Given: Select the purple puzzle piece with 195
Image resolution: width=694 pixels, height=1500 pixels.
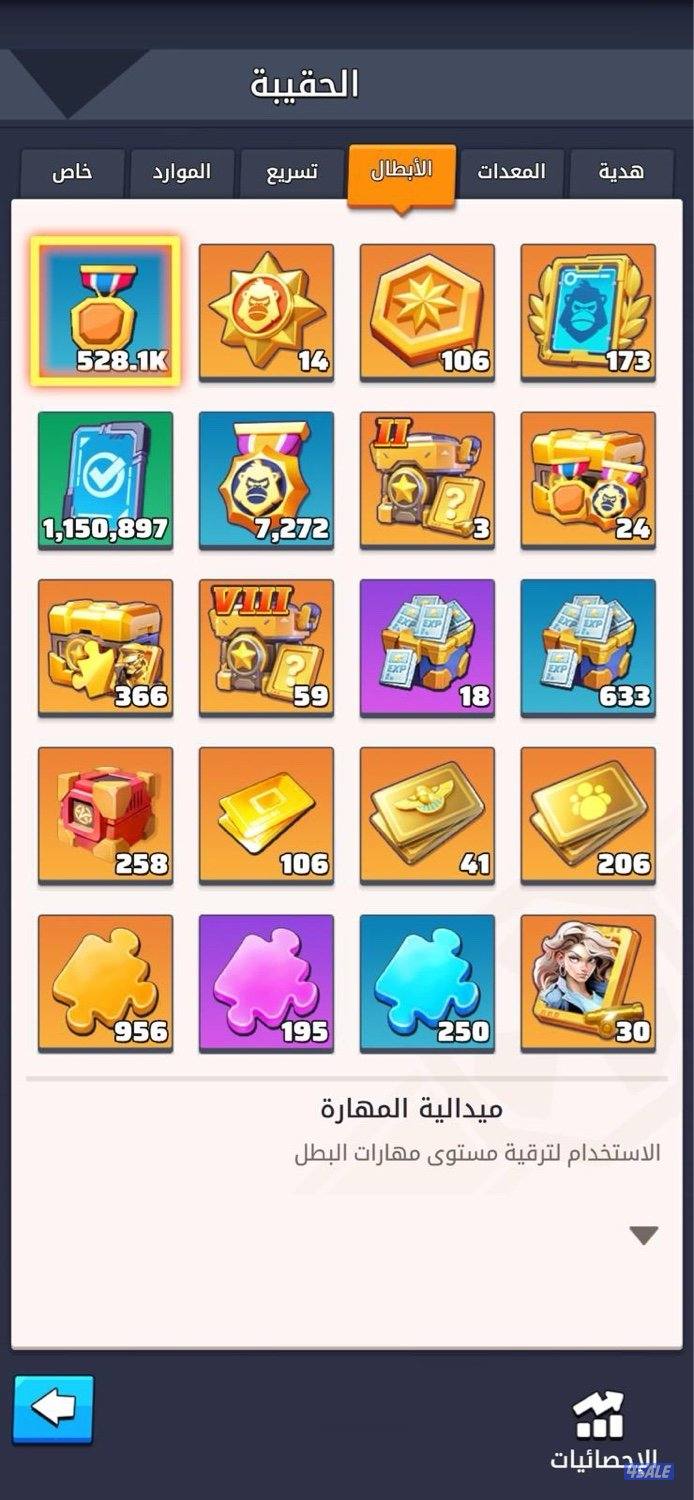Looking at the screenshot, I should click(x=266, y=983).
